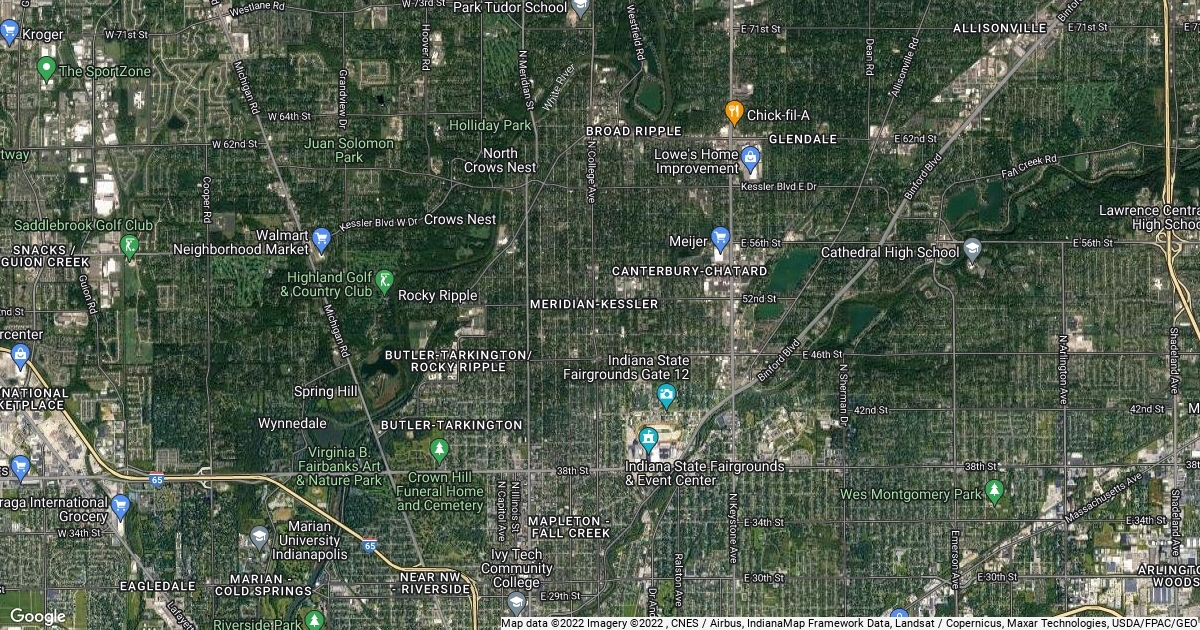Open the Lowe's Home Improvement marker
The height and width of the screenshot is (630, 1200).
click(x=751, y=156)
